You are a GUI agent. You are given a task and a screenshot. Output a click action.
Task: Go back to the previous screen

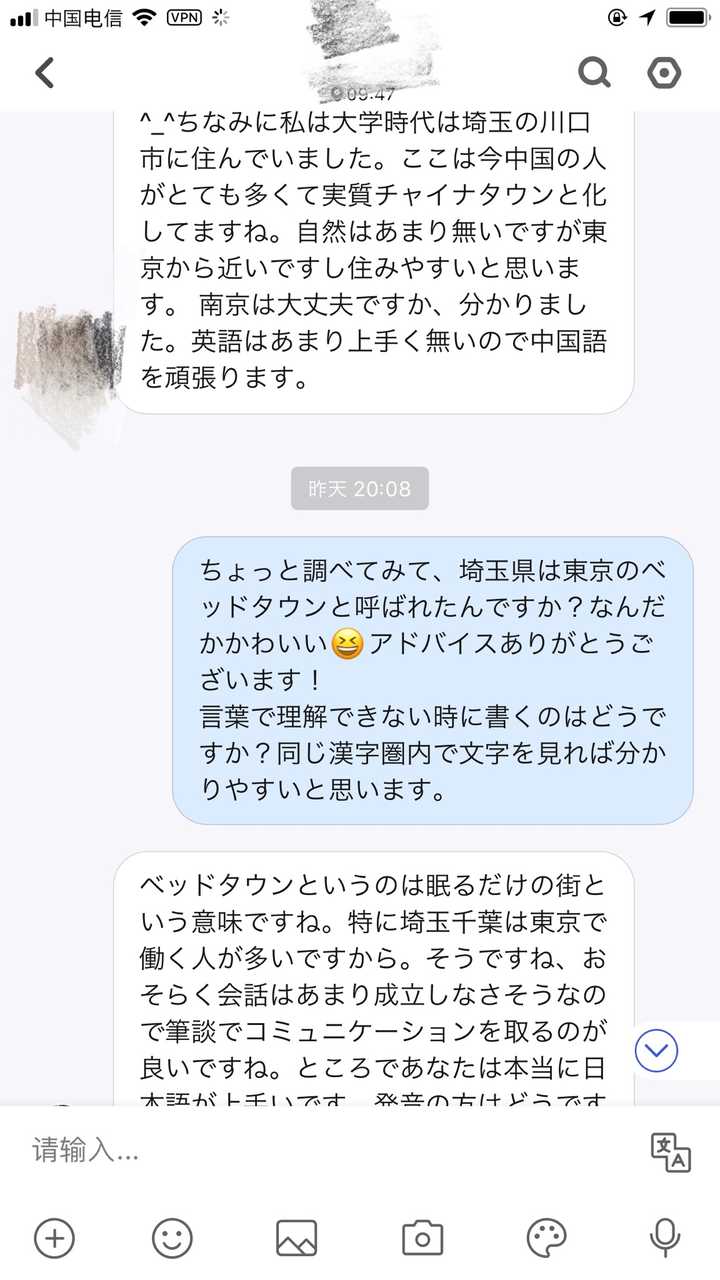45,72
